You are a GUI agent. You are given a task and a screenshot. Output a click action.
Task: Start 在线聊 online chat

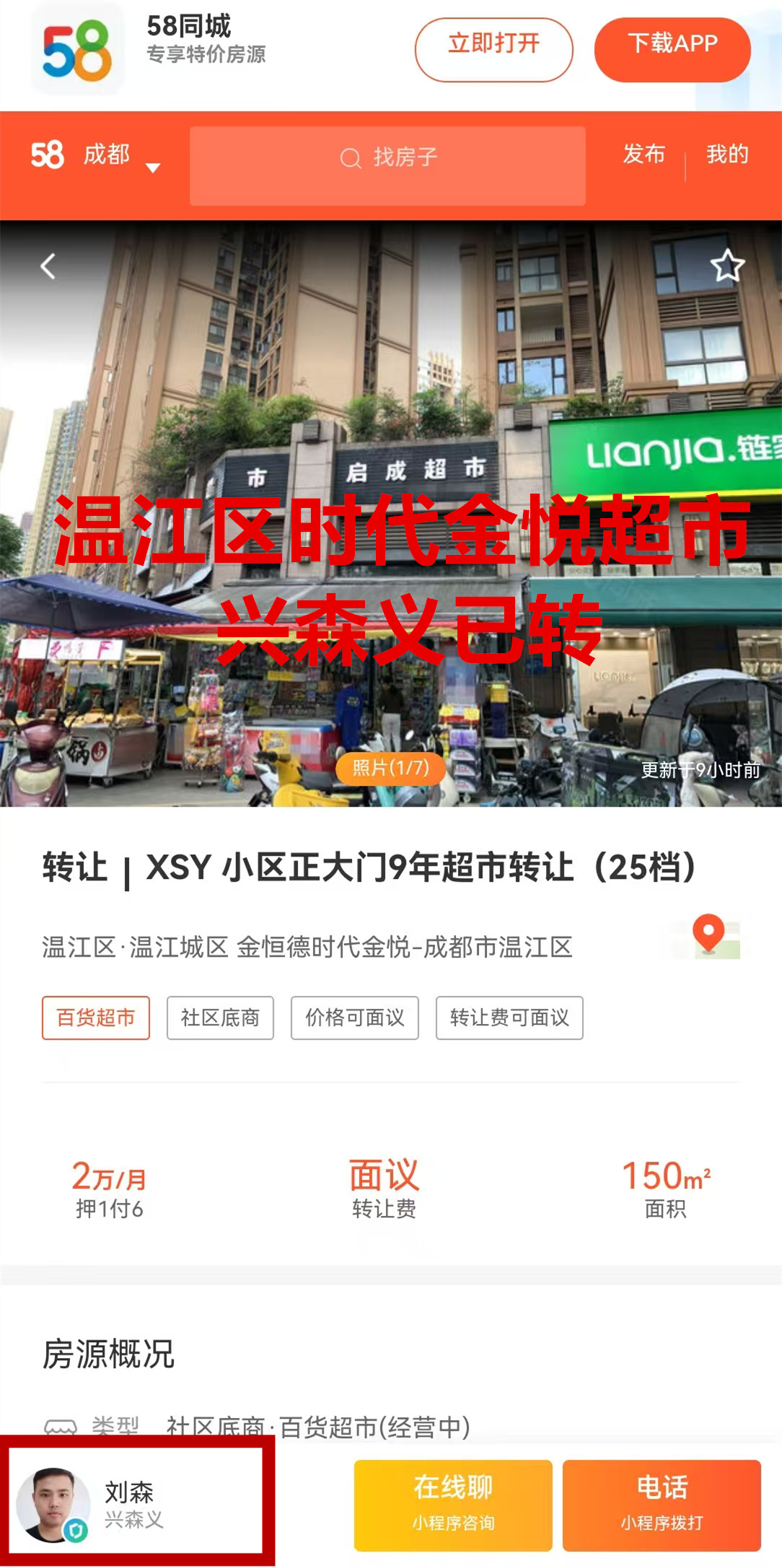[x=453, y=1505]
